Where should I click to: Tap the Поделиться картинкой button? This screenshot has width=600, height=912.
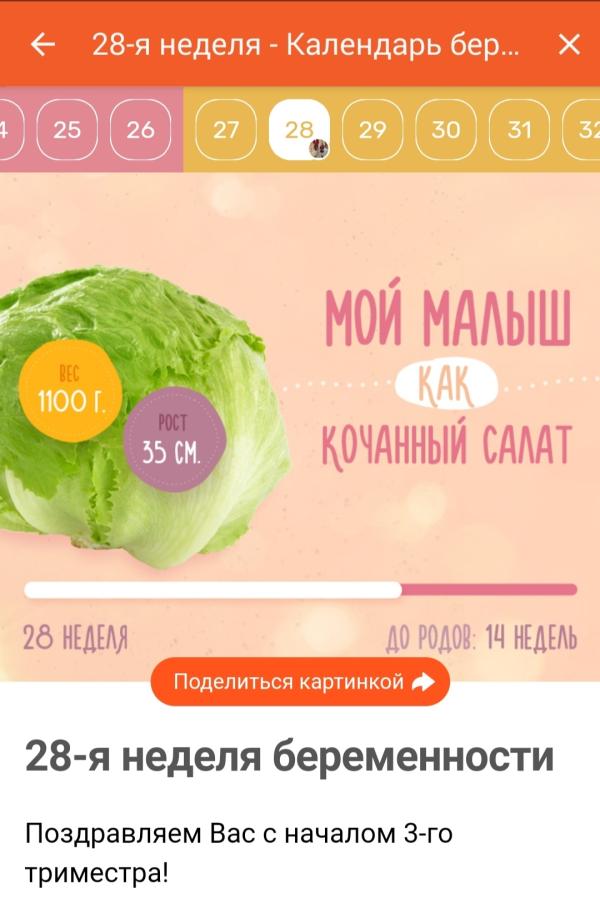point(300,682)
